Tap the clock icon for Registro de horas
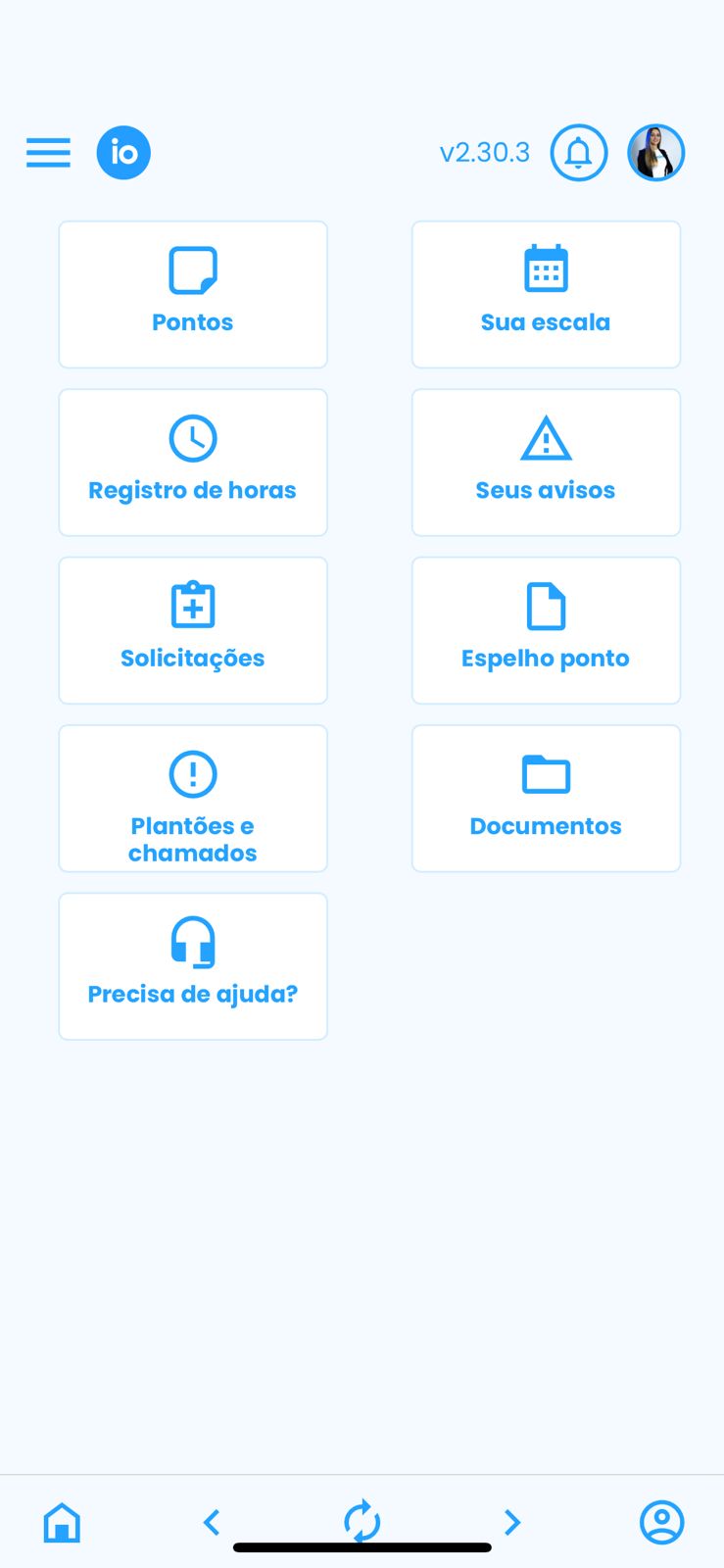724x1568 pixels. coord(193,438)
